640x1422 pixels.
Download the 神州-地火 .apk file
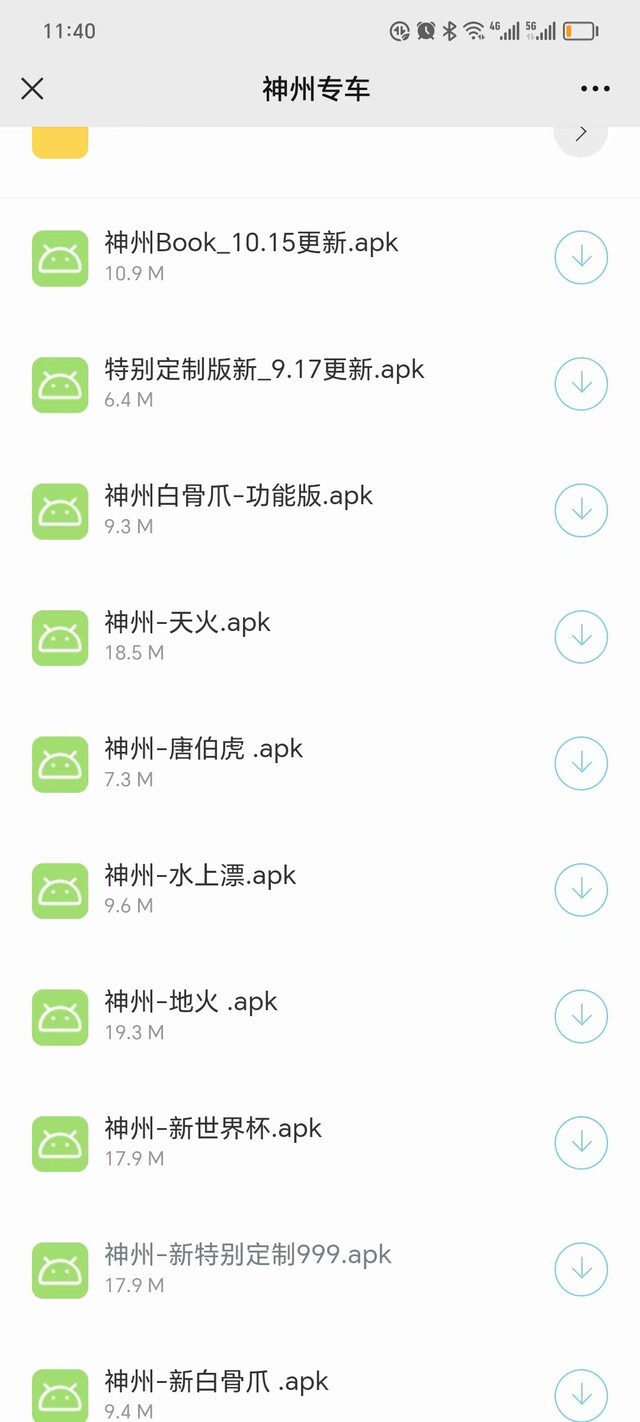(x=581, y=1017)
